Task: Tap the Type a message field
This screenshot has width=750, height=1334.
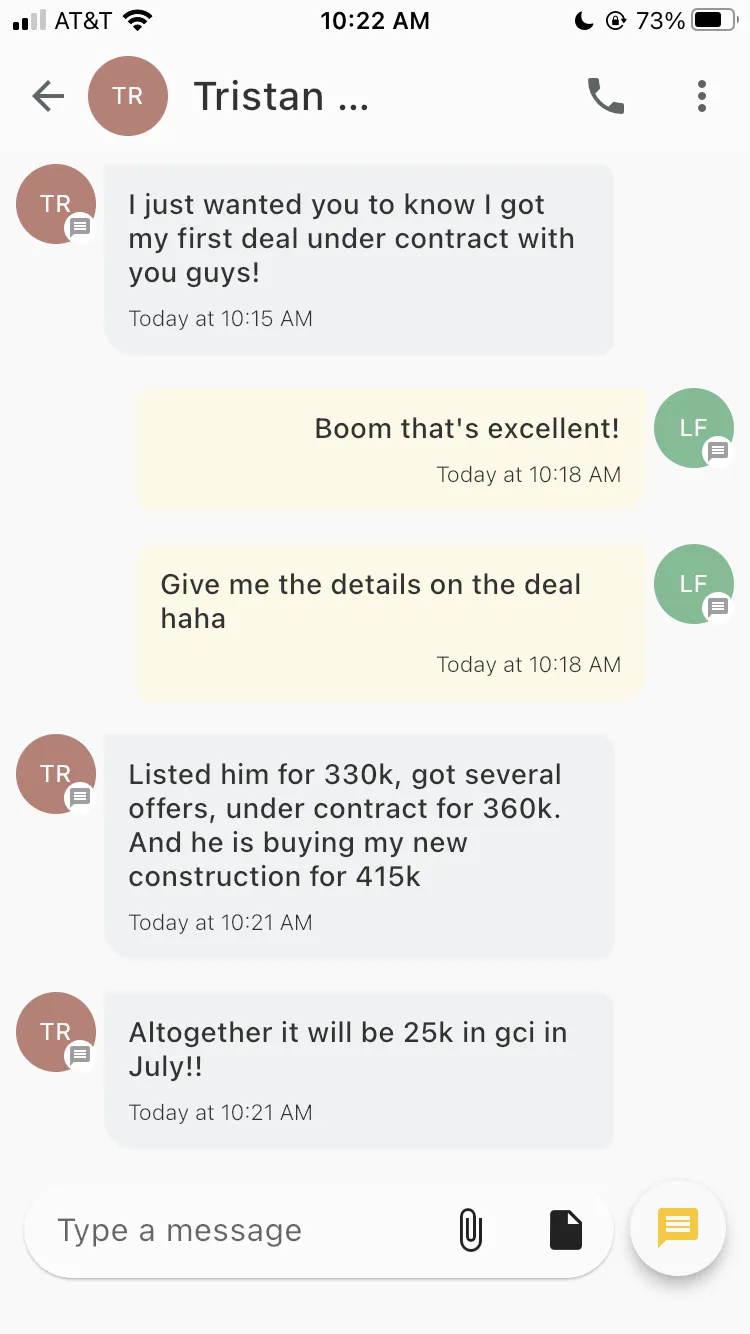Action: click(240, 1231)
